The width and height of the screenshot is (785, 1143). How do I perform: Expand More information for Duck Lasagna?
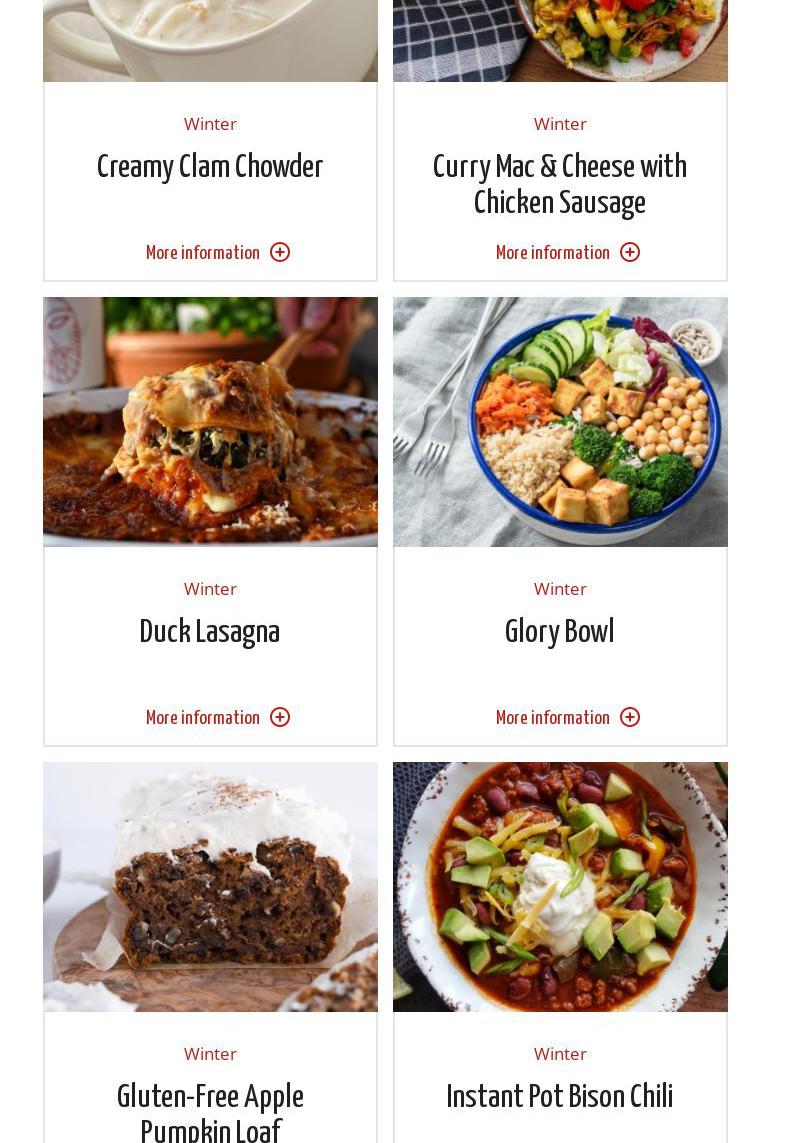pyautogui.click(x=217, y=718)
